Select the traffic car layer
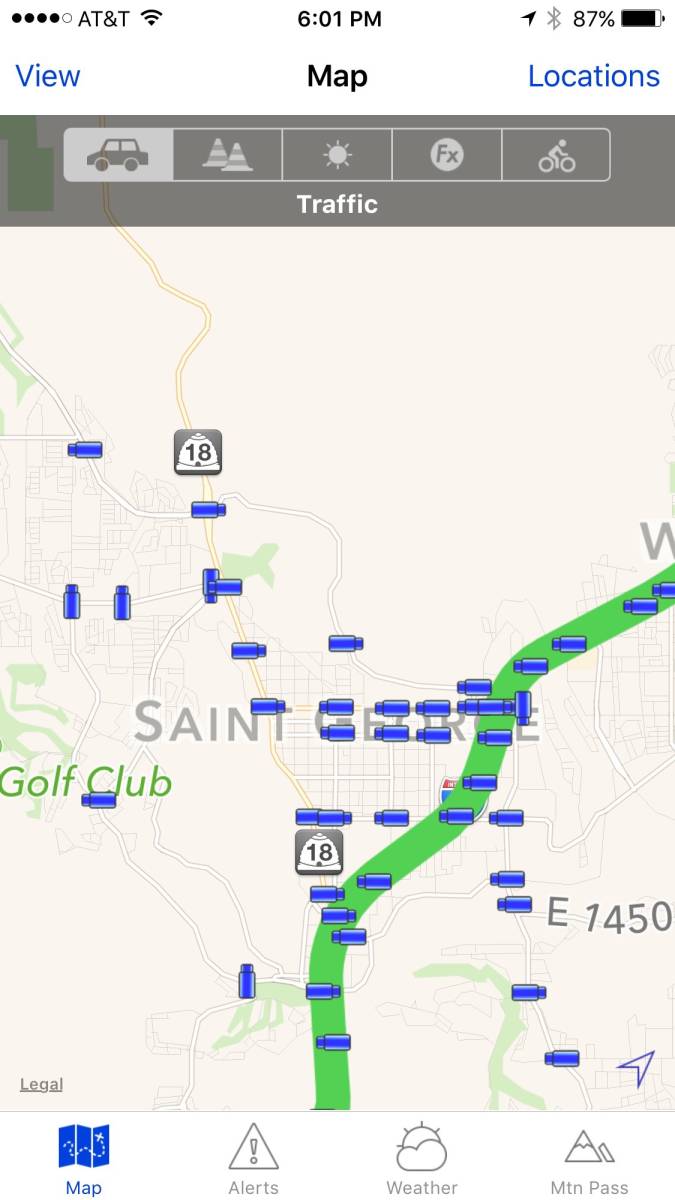 pyautogui.click(x=119, y=155)
